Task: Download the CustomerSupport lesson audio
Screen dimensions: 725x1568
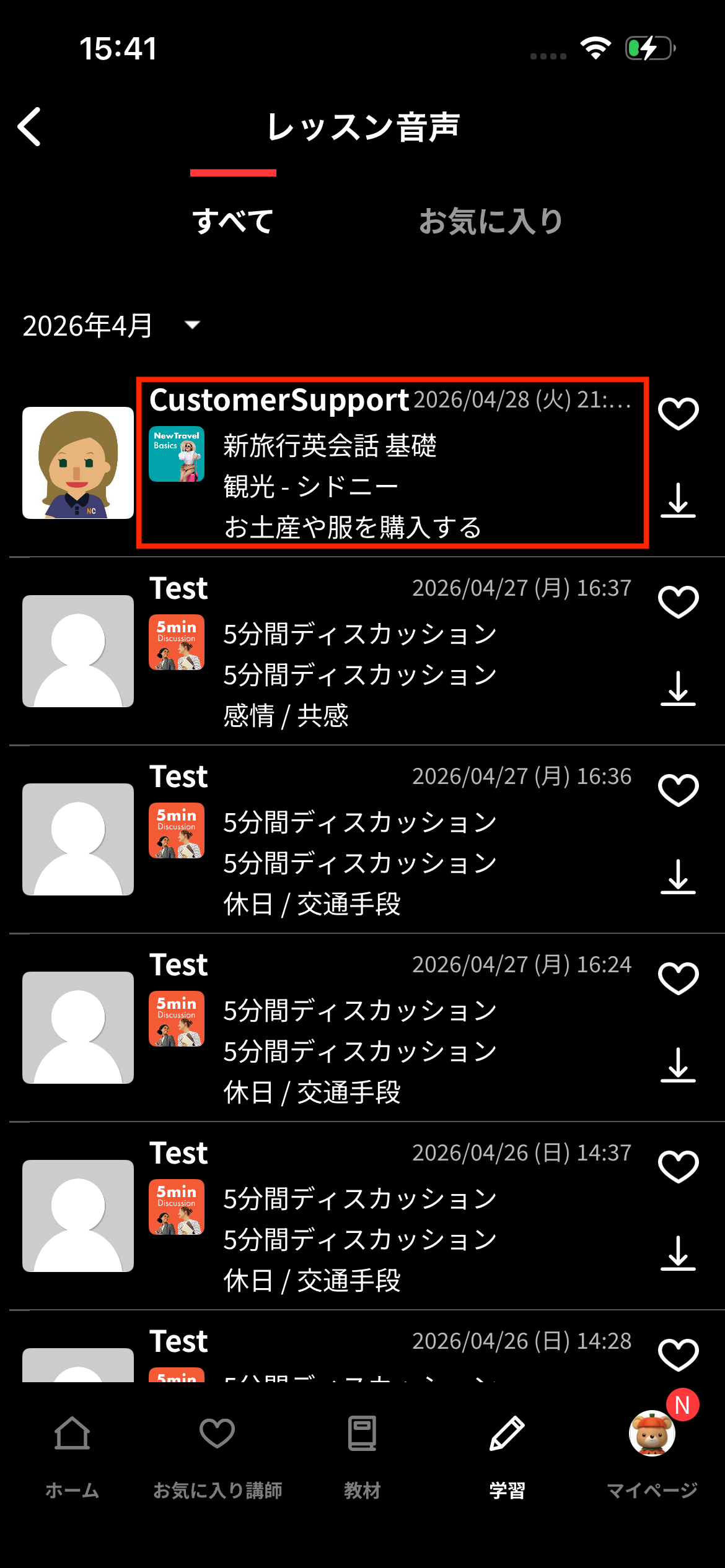Action: (678, 500)
